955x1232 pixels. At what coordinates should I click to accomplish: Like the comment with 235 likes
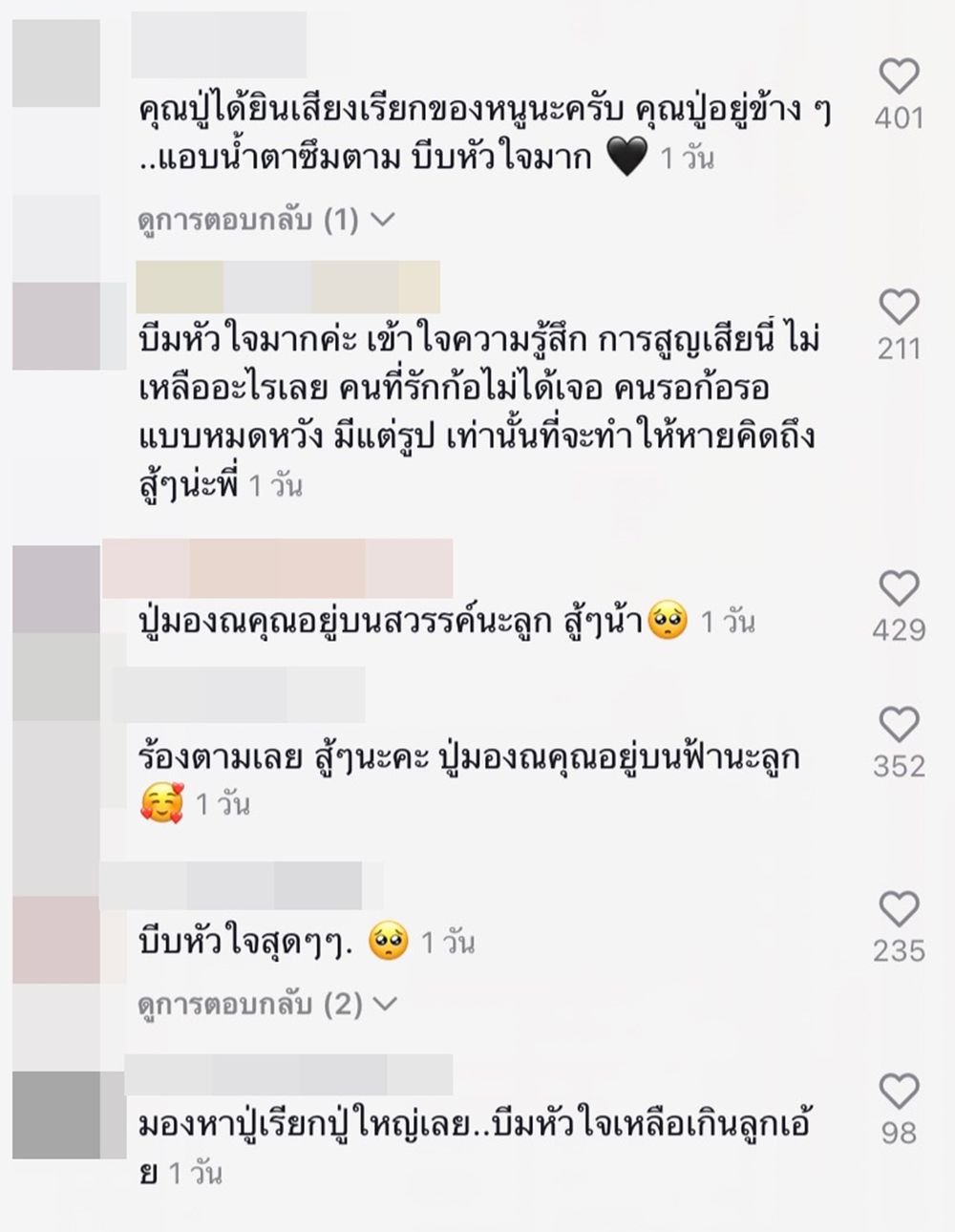(x=899, y=909)
